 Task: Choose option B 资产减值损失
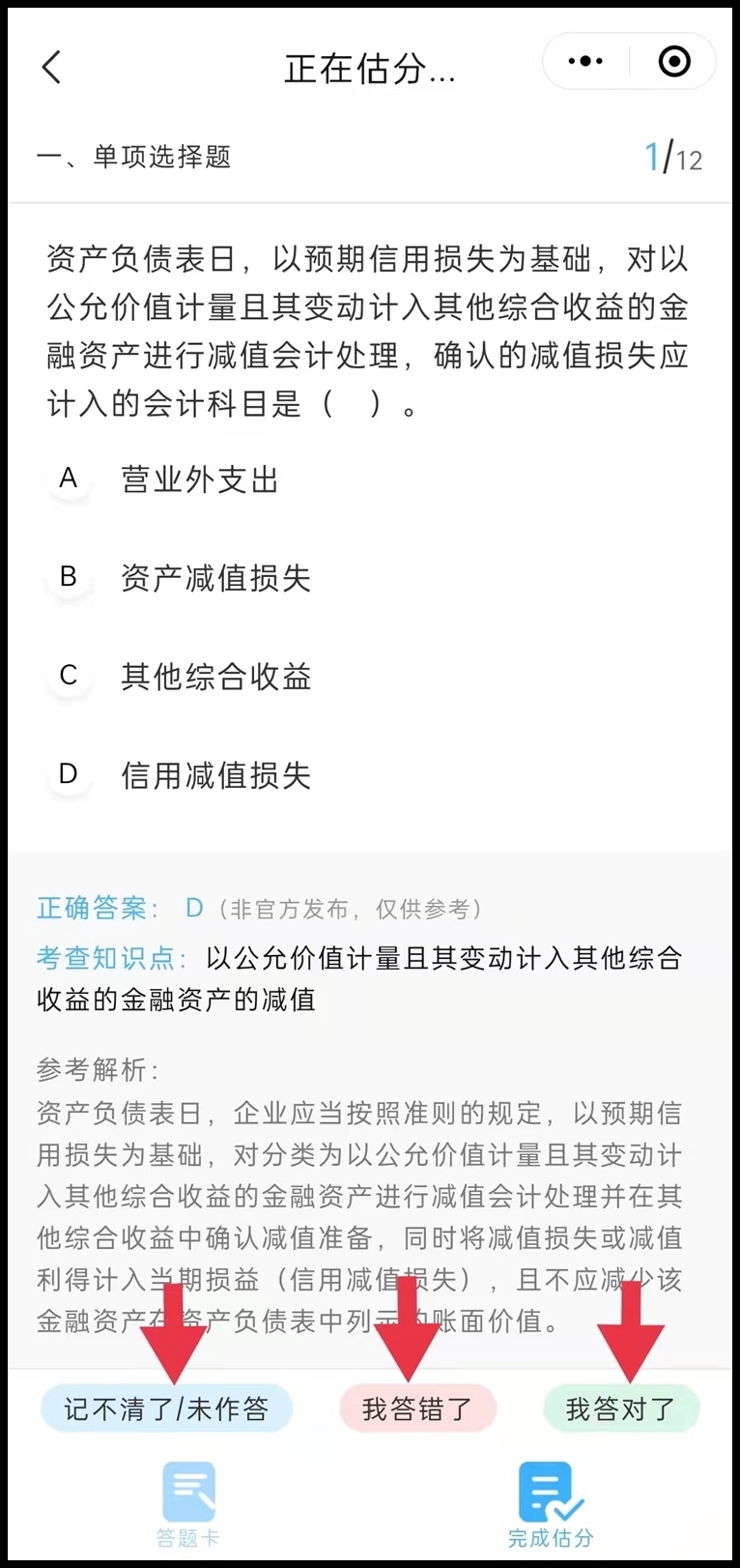pyautogui.click(x=214, y=578)
